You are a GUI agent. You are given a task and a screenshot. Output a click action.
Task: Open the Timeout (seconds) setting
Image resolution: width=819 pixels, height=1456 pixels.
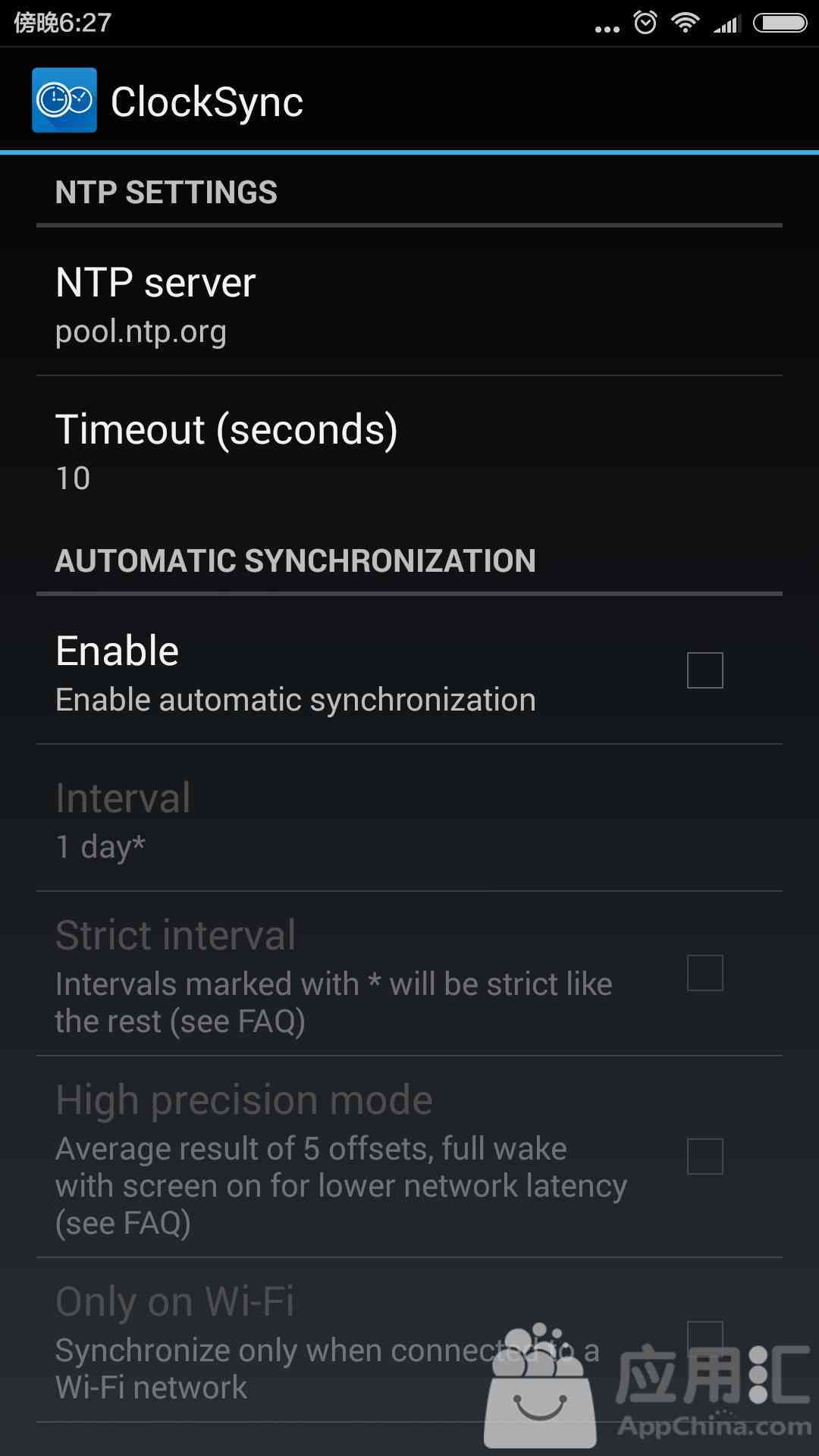coord(409,450)
